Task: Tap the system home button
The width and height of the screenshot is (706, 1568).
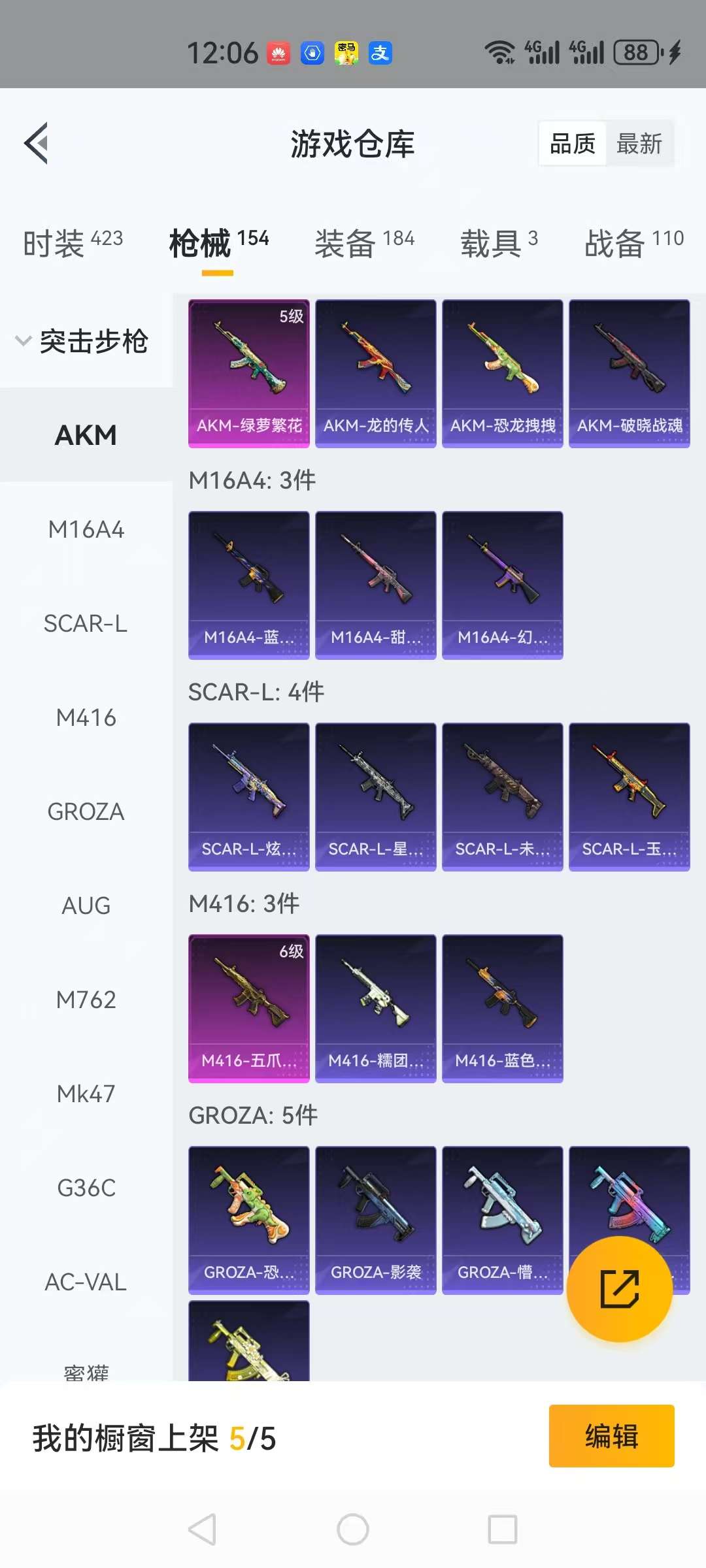Action: (x=353, y=1529)
